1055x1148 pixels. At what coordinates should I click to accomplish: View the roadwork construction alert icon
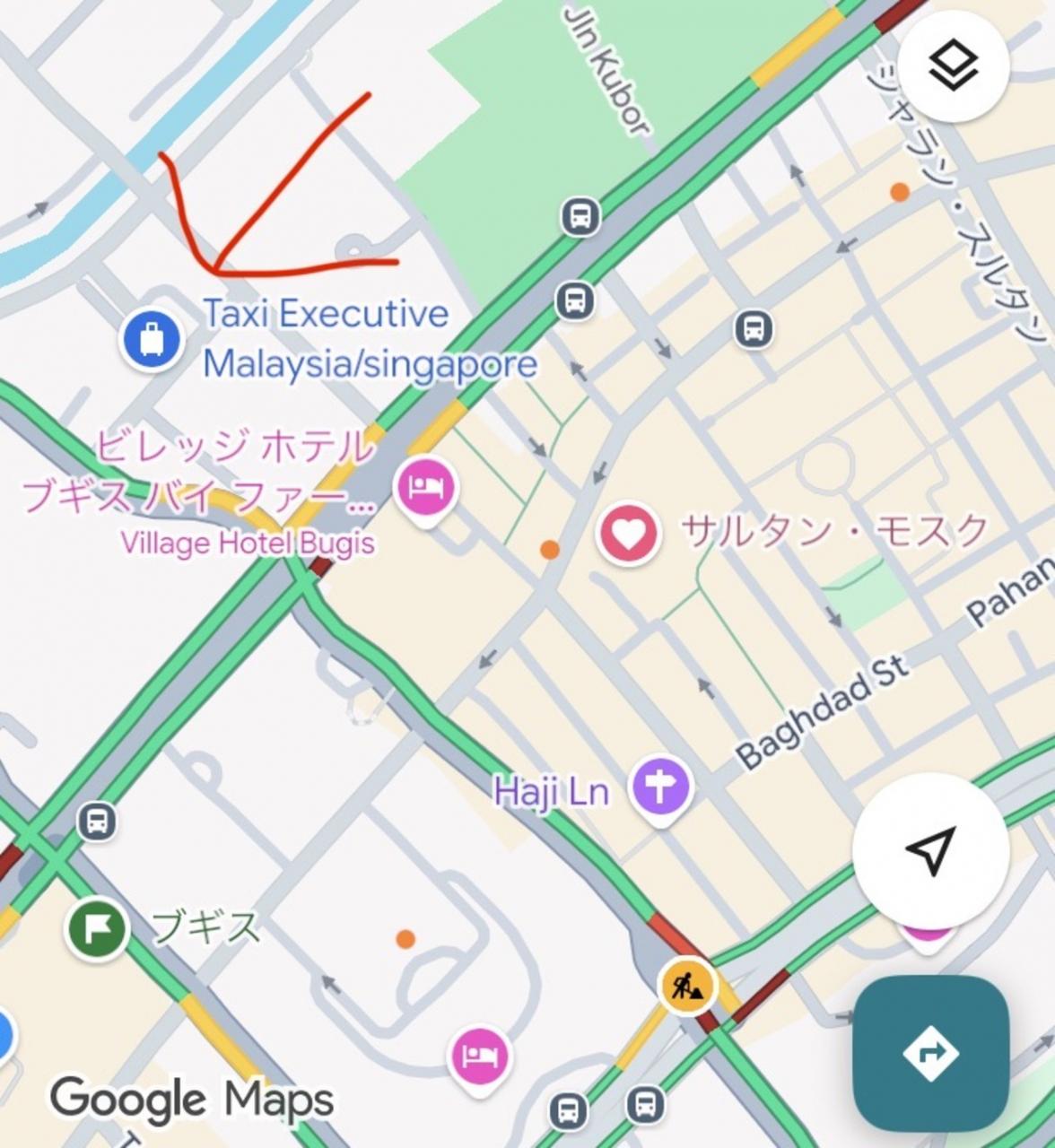point(687,987)
